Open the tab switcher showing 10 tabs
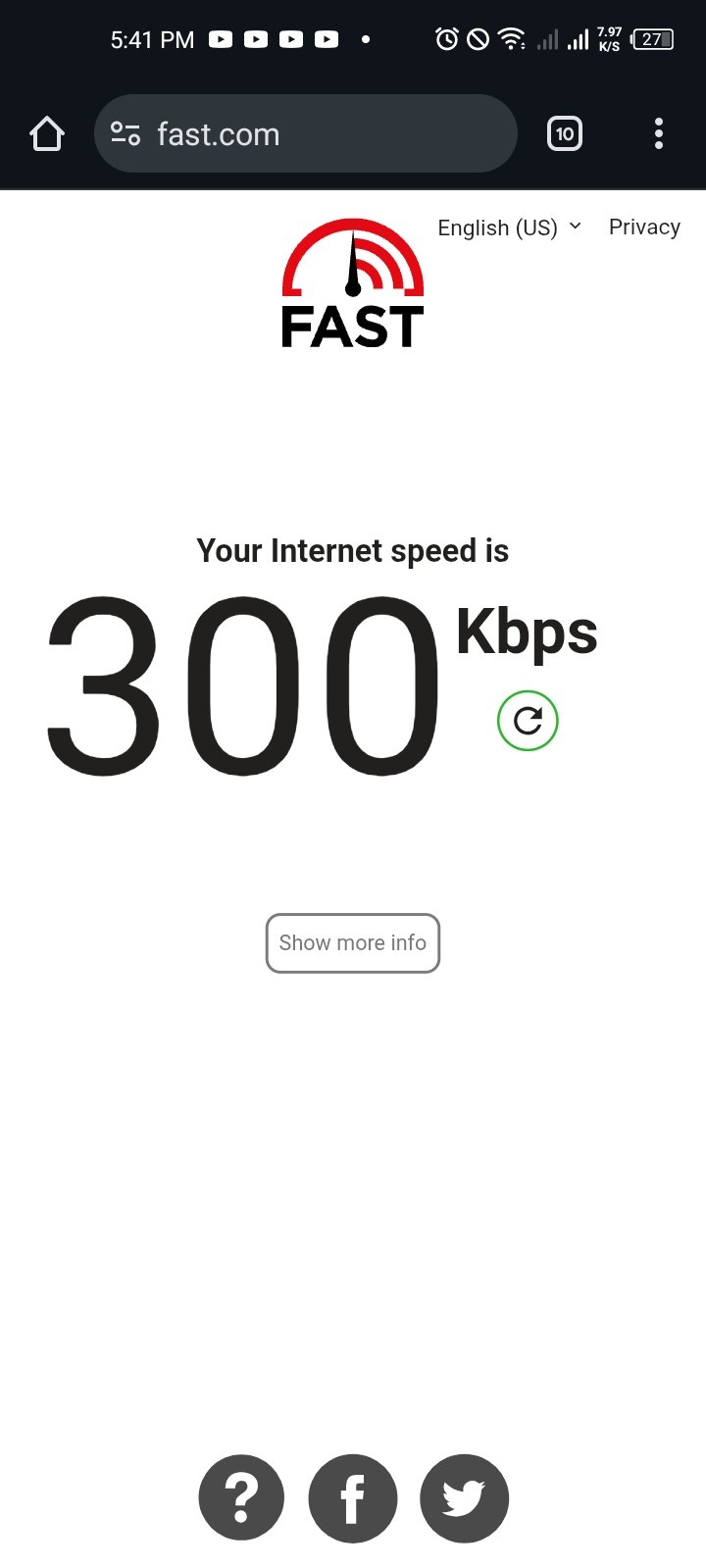The width and height of the screenshot is (706, 1568). (x=564, y=133)
